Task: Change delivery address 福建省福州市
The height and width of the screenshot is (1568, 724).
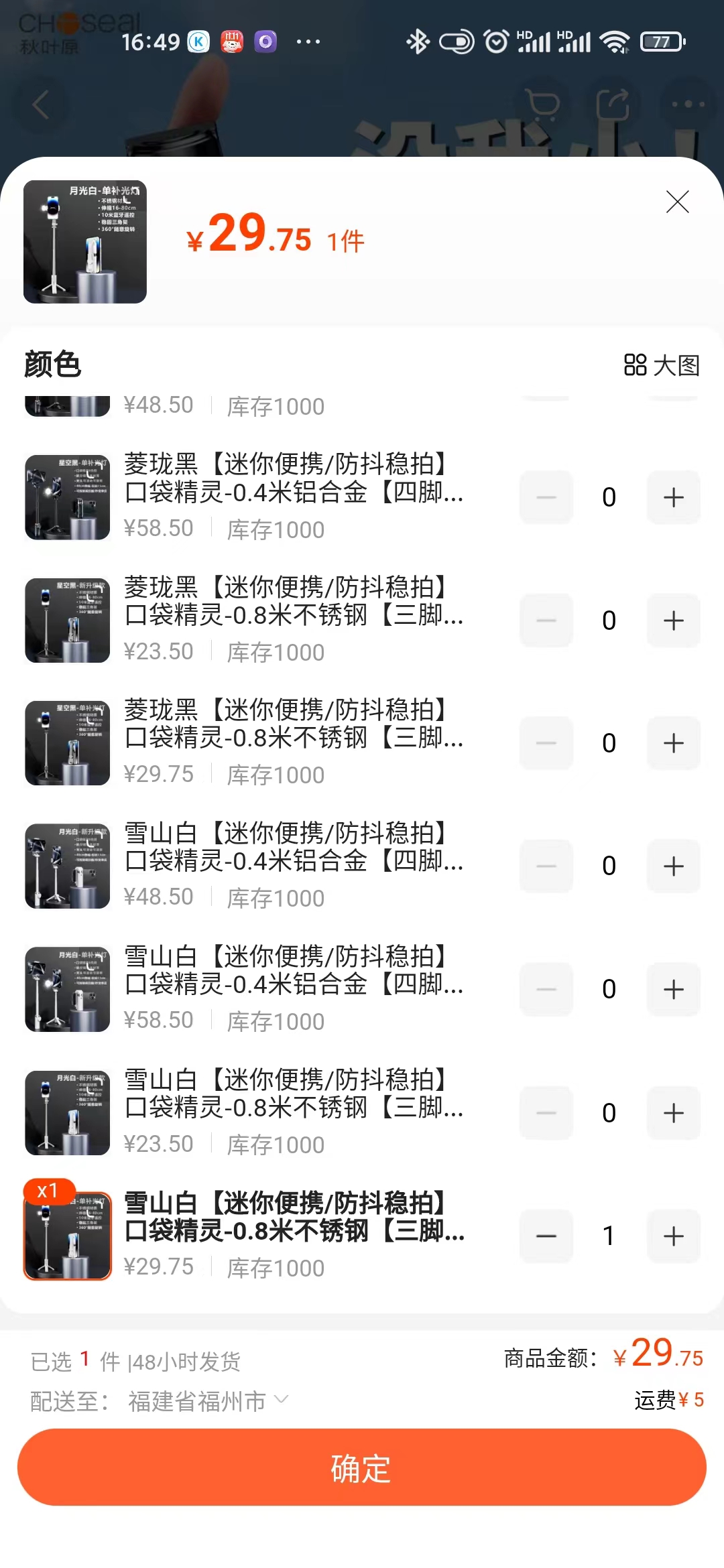Action: click(x=208, y=1401)
